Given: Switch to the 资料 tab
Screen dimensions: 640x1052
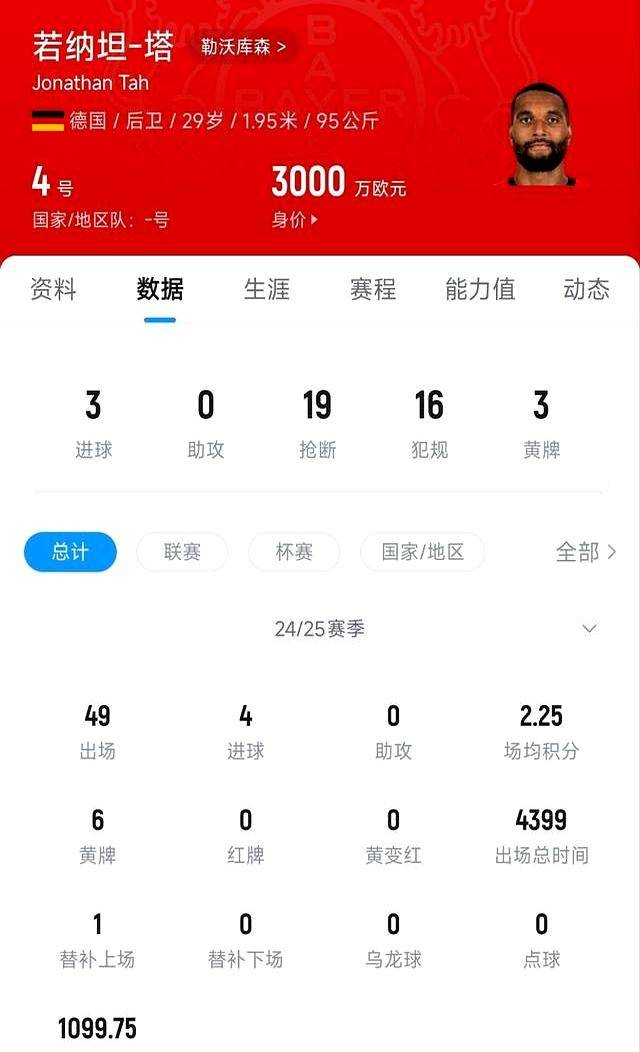Looking at the screenshot, I should [x=53, y=289].
